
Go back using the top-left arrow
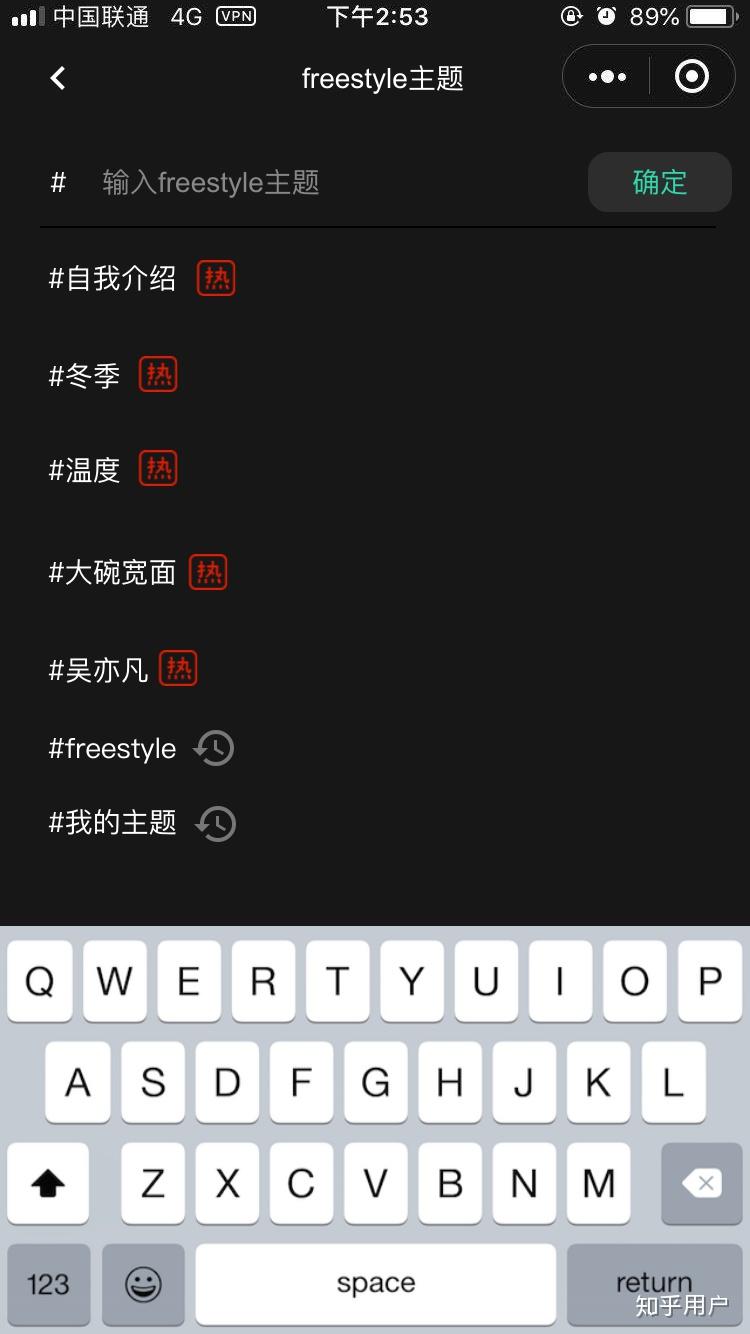pos(58,78)
